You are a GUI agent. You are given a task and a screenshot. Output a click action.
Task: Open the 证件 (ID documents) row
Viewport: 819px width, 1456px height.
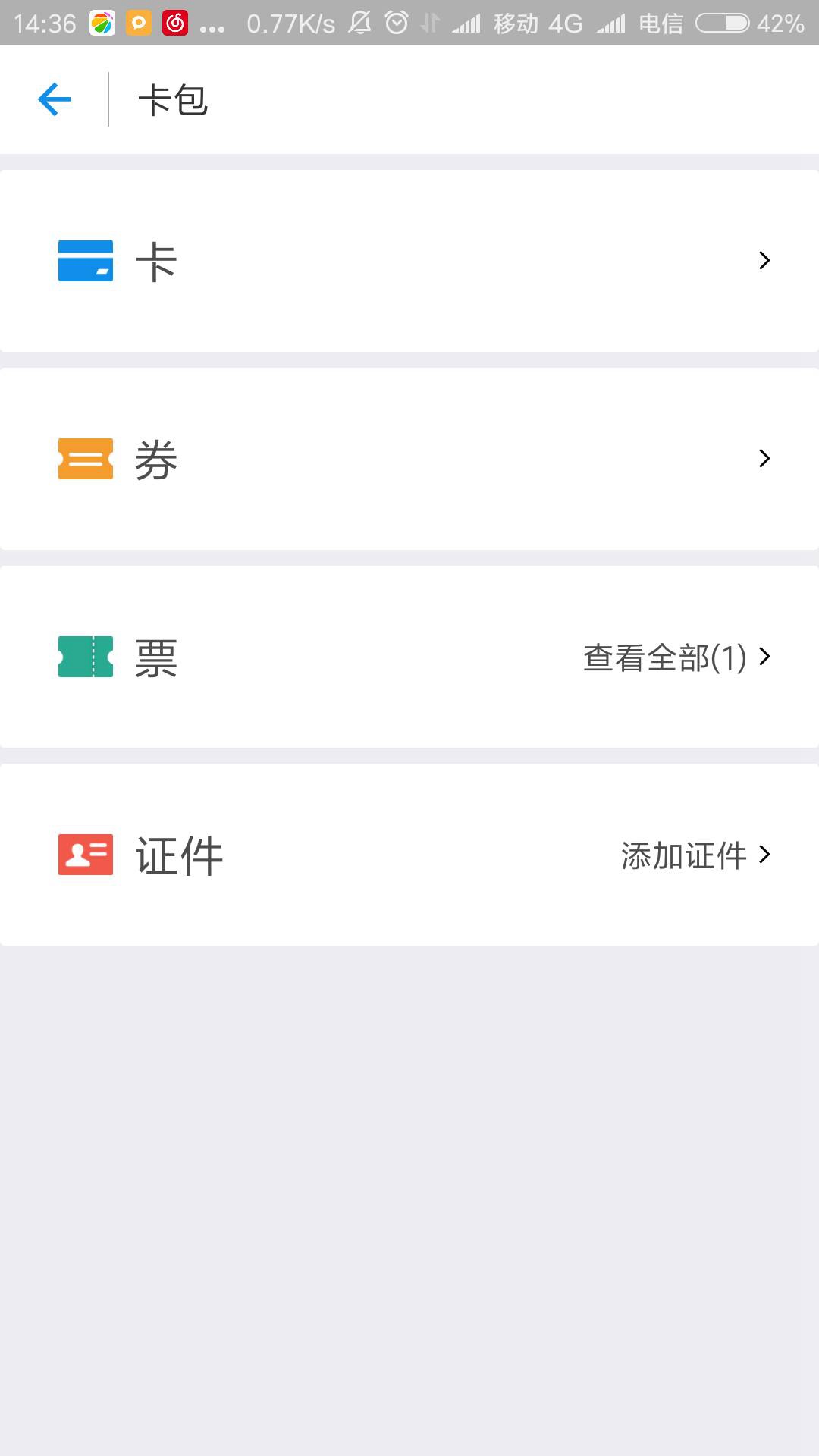[x=409, y=855]
